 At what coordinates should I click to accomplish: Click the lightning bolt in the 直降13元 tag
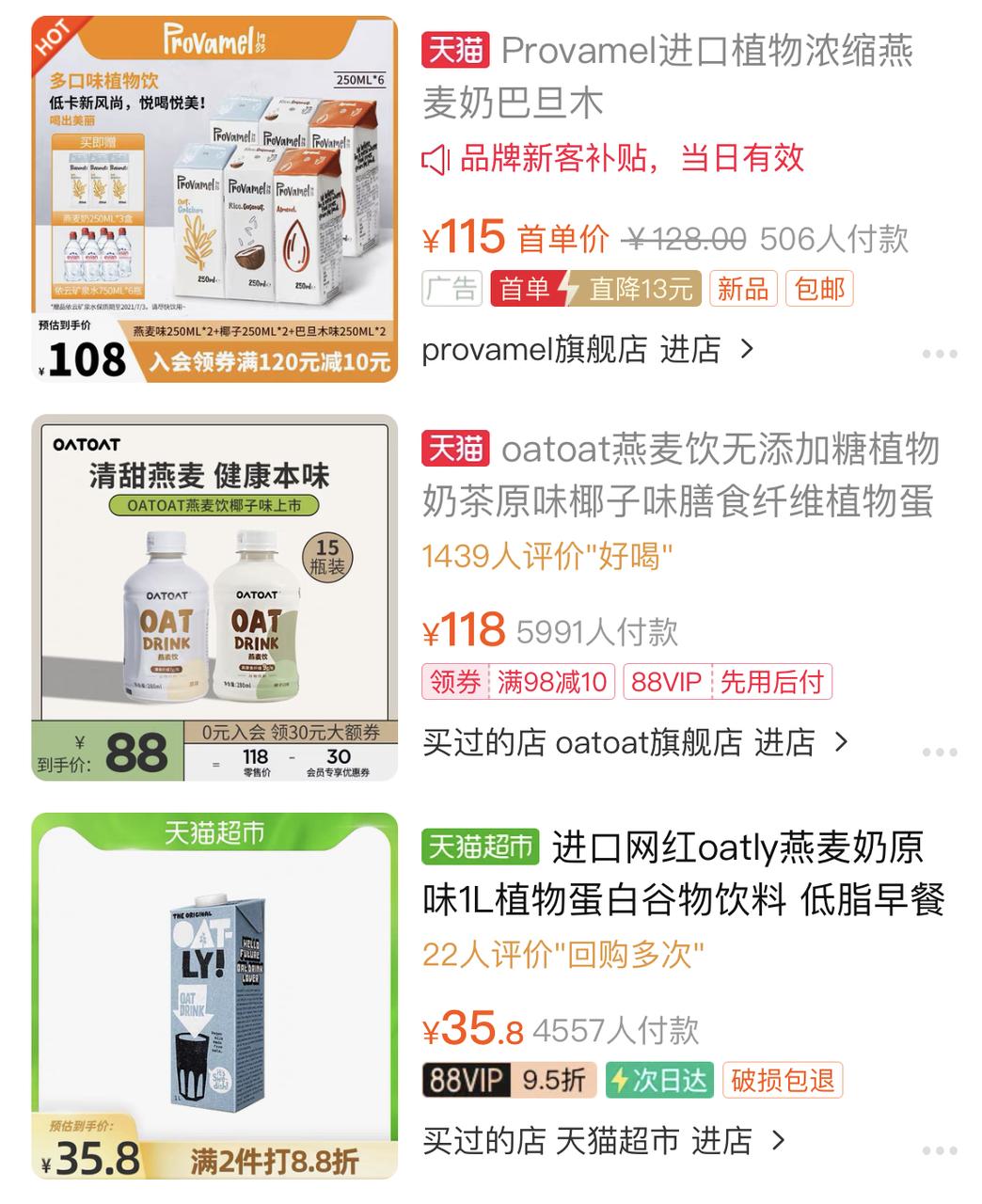click(568, 289)
